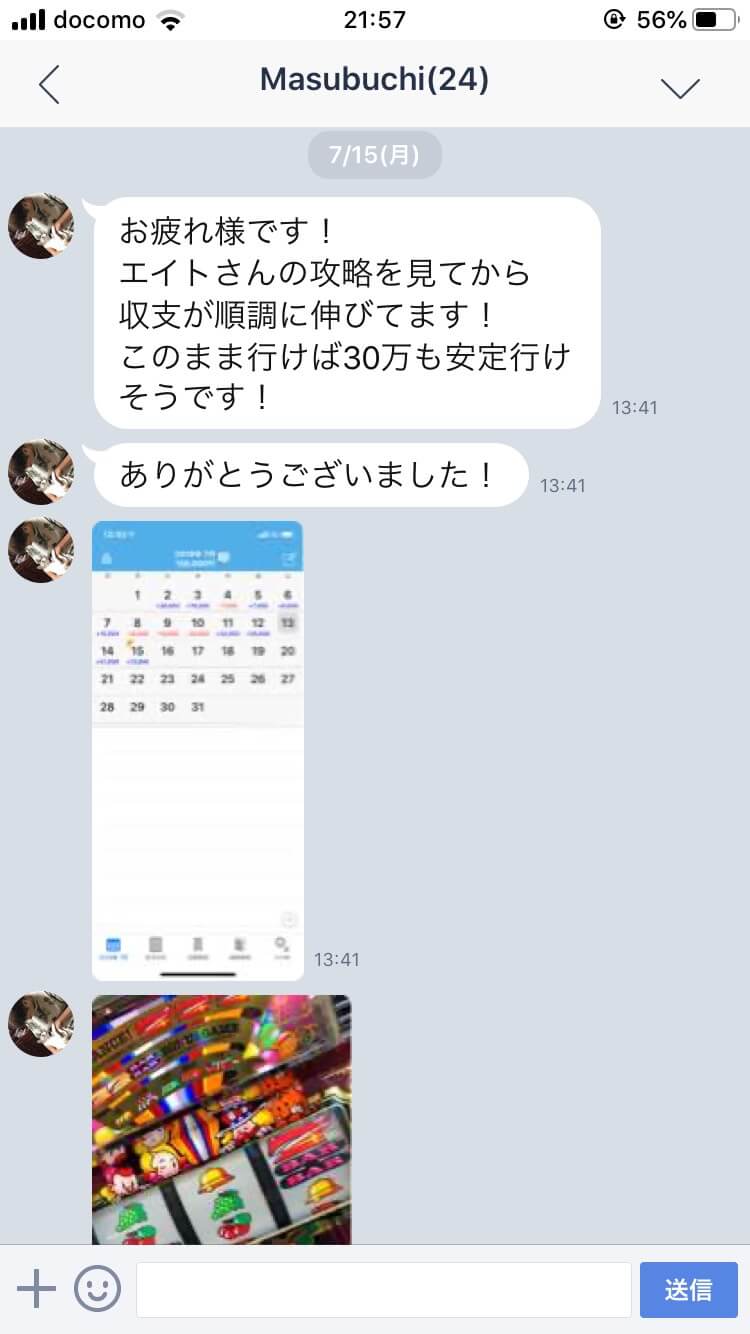Tap the plus attachment icon
The height and width of the screenshot is (1334, 750).
click(x=37, y=1289)
